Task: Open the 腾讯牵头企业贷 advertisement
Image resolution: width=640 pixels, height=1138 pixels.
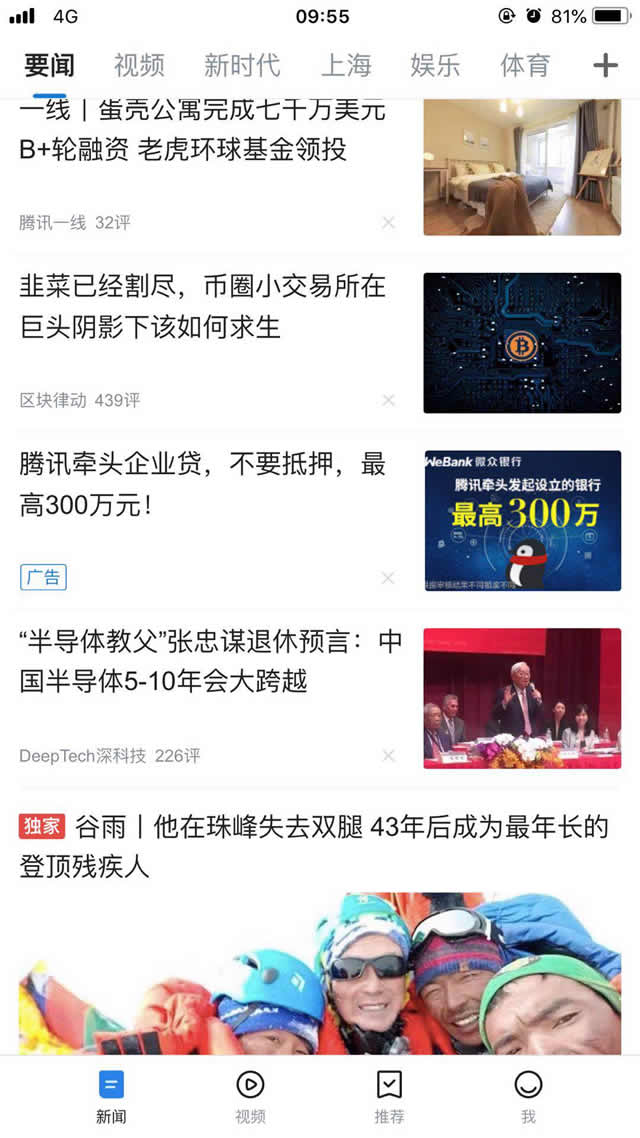Action: 200,485
